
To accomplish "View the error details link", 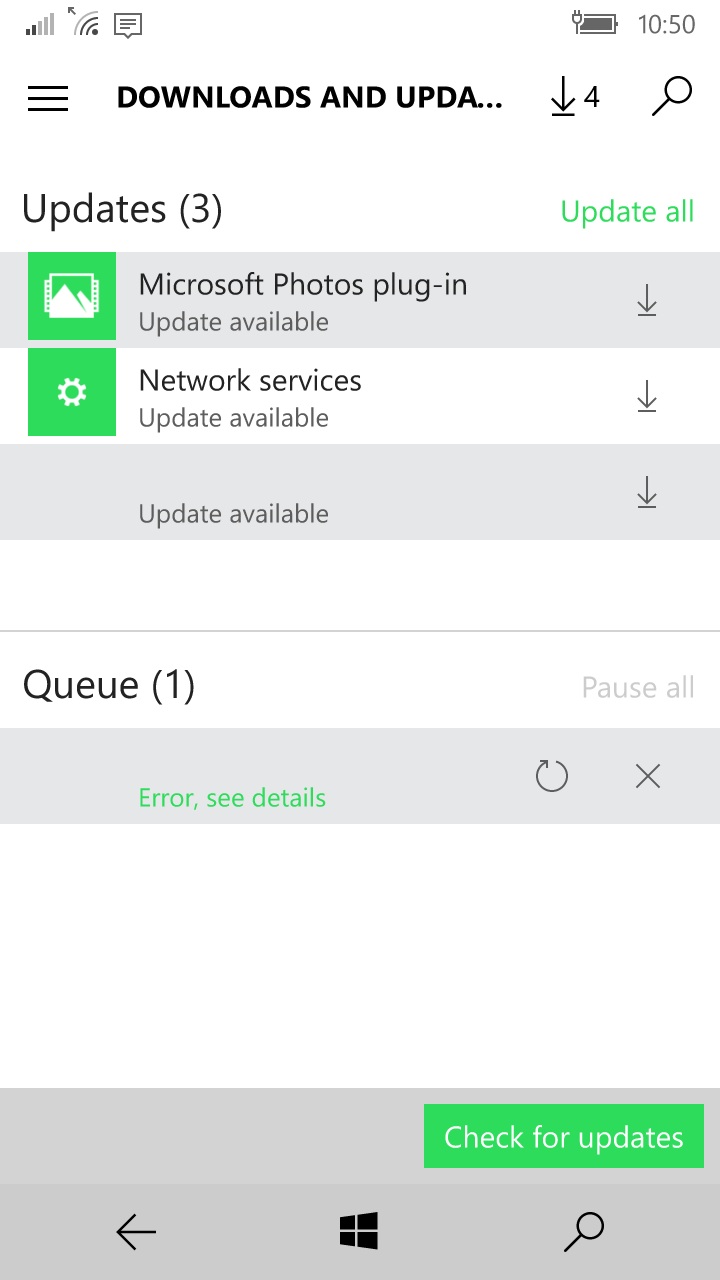I will pos(232,798).
